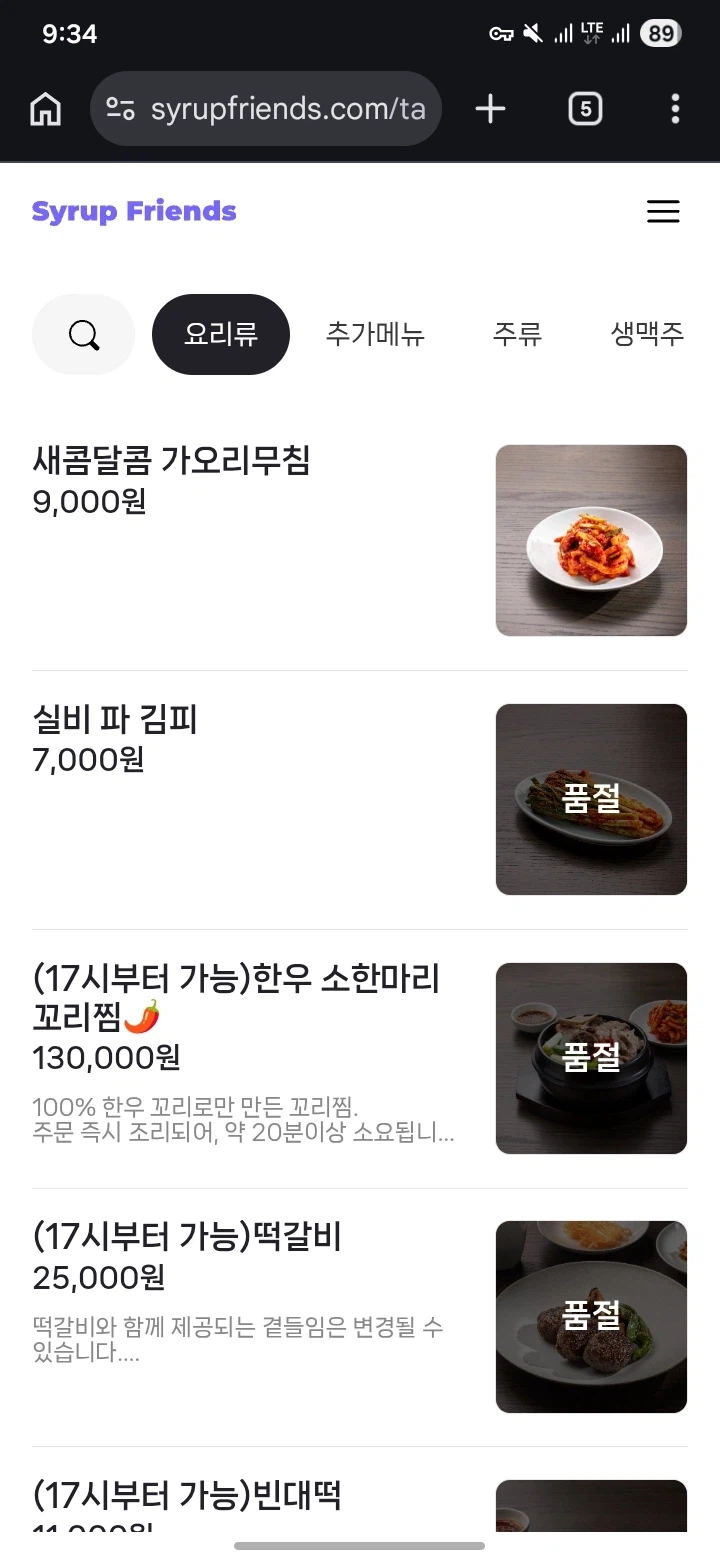Open a new browser tab with the plus icon

coord(489,108)
